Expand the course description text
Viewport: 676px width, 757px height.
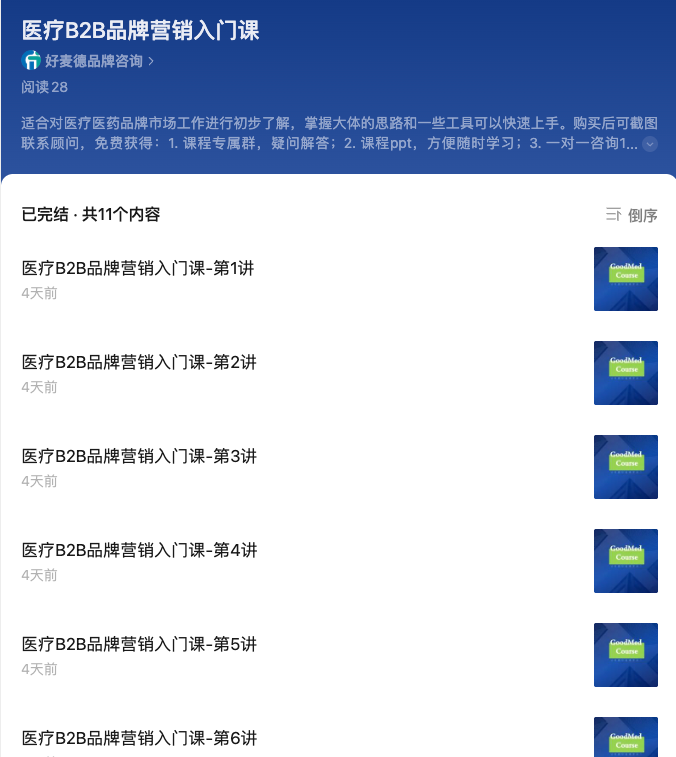650,144
